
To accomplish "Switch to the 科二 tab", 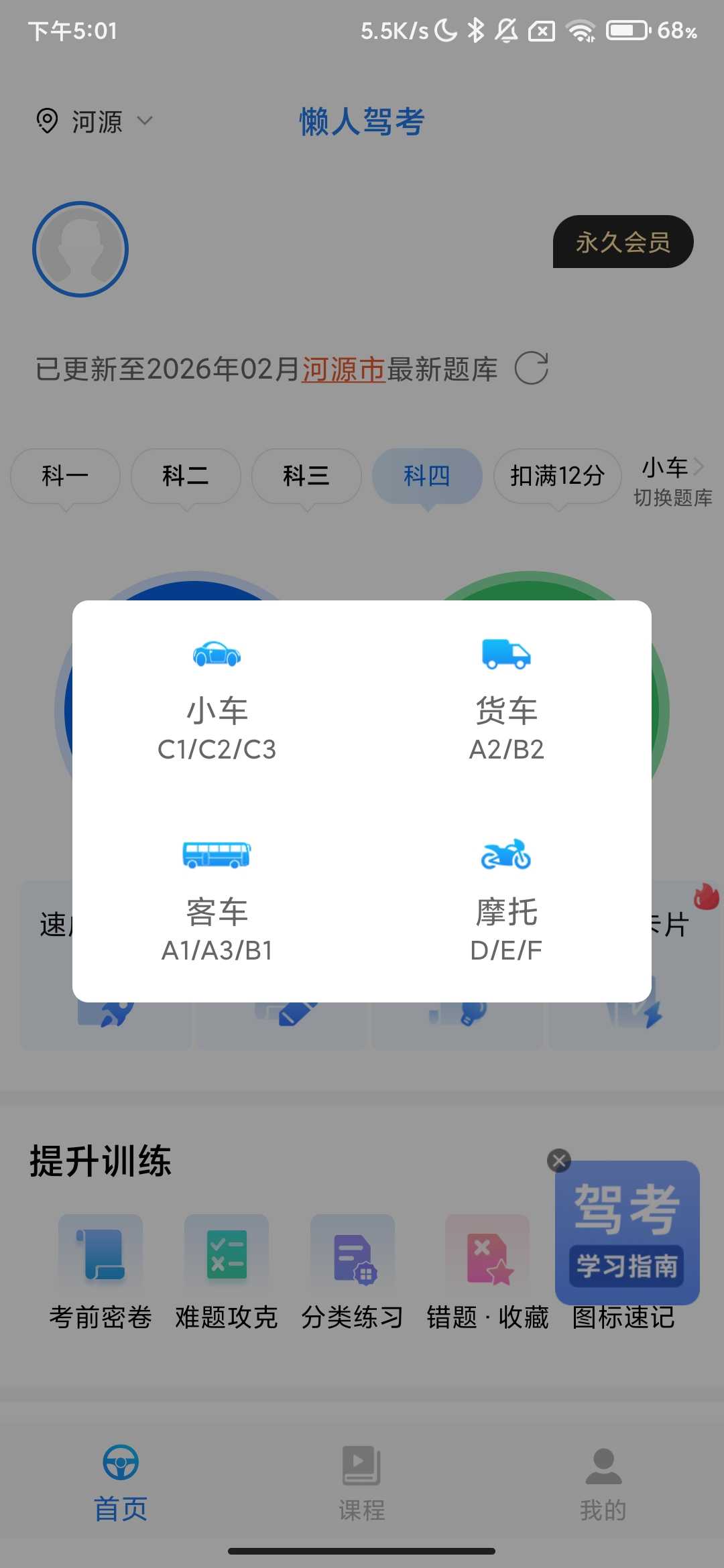I will point(186,476).
